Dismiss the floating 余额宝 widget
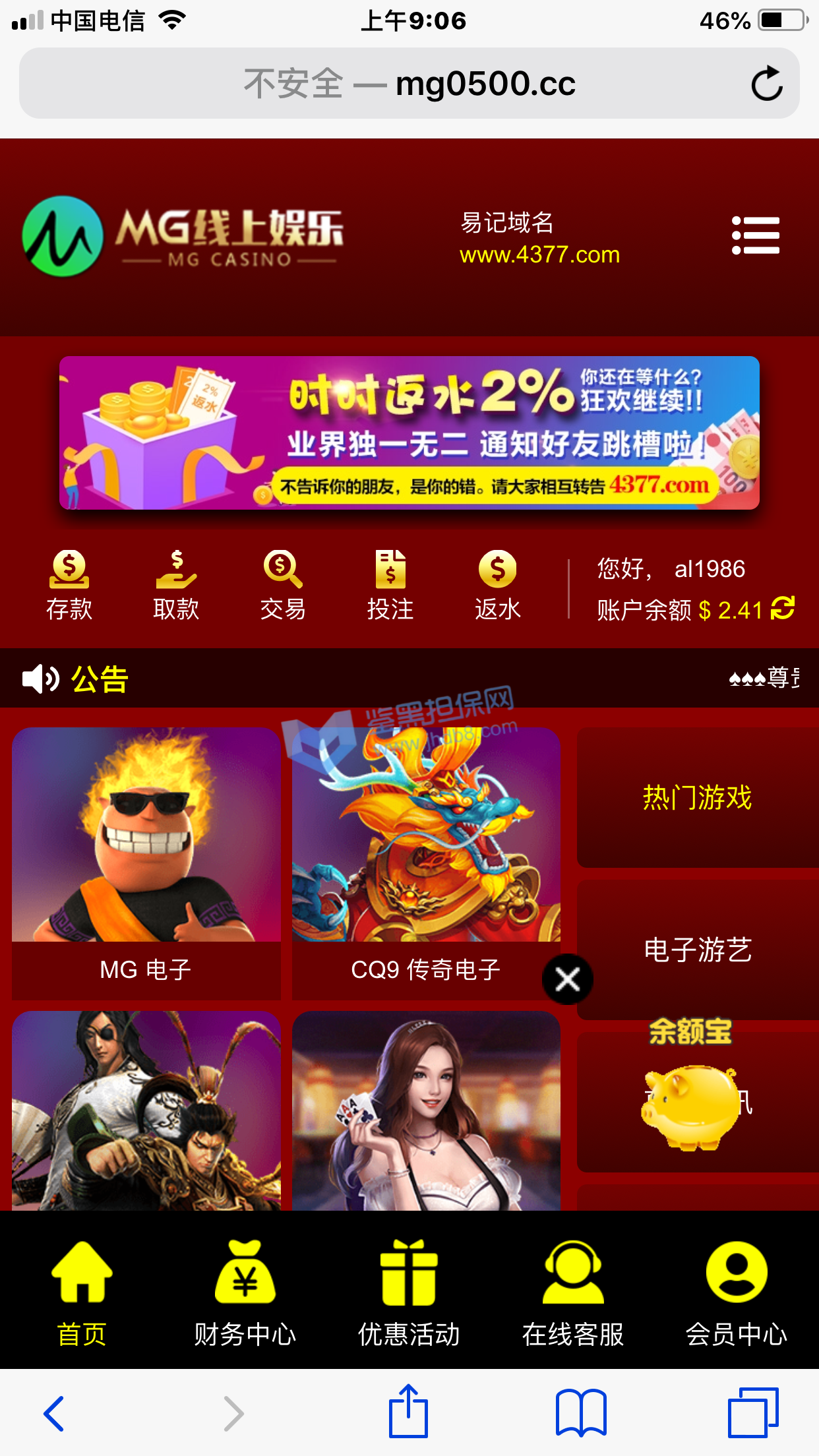 point(567,979)
